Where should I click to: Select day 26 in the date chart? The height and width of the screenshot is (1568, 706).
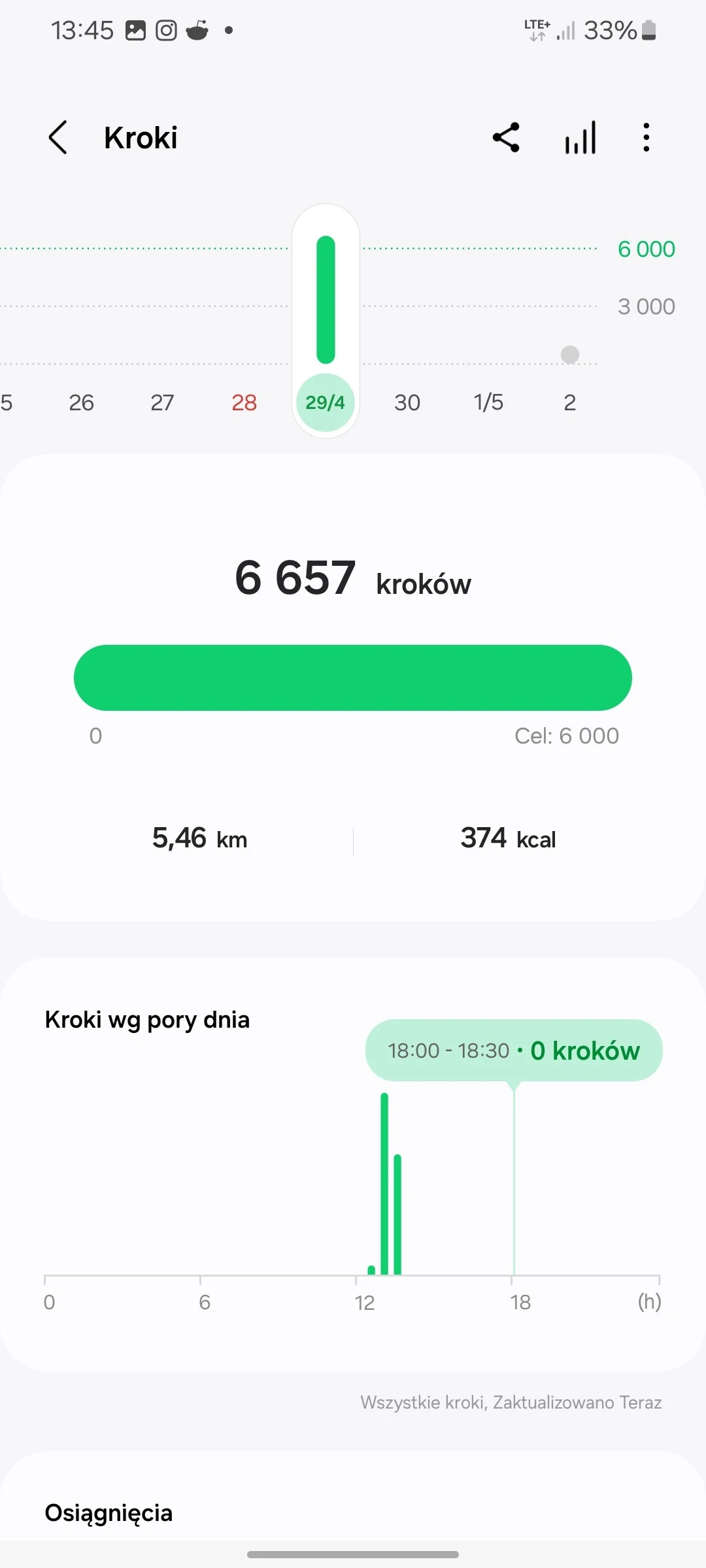click(x=82, y=402)
